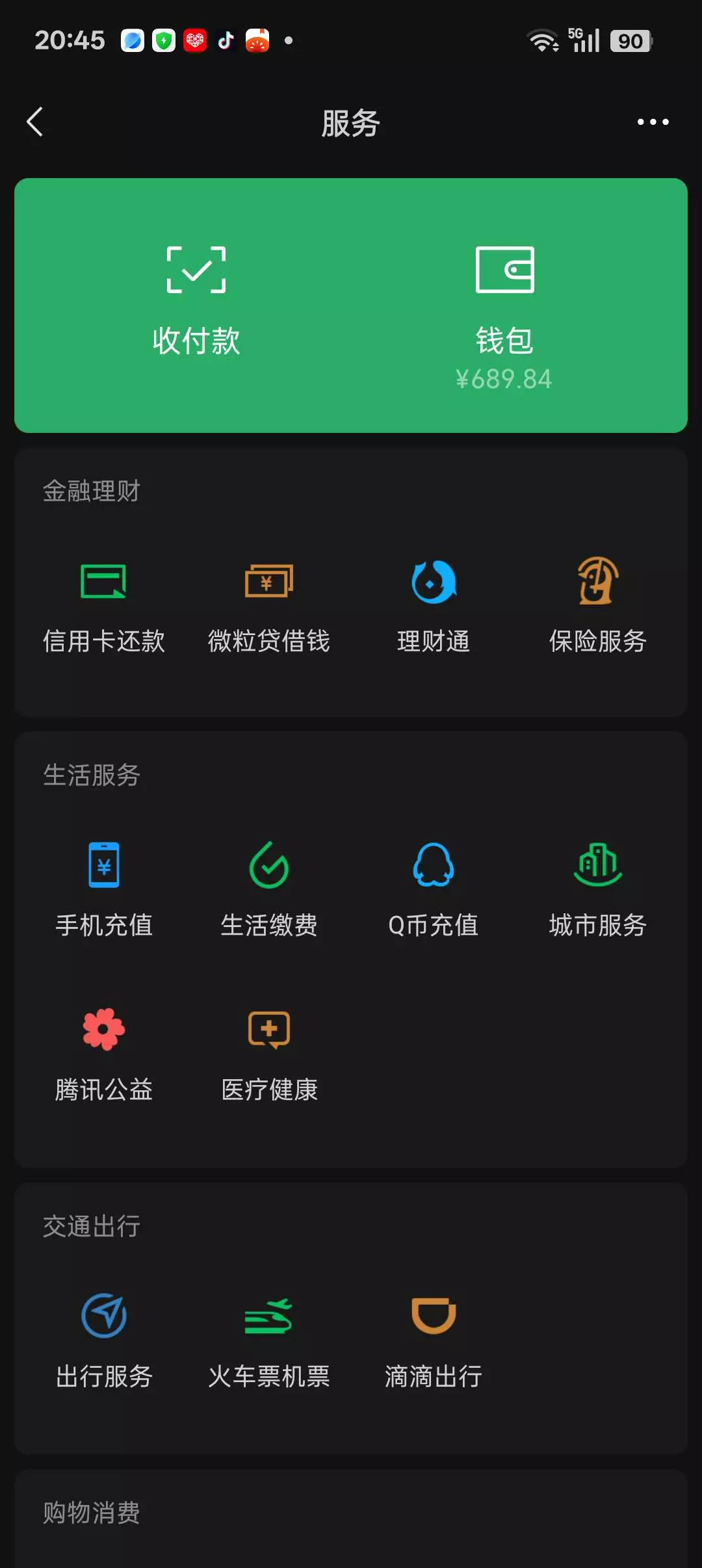702x1568 pixels.
Task: Open Q币充值
Action: (434, 889)
